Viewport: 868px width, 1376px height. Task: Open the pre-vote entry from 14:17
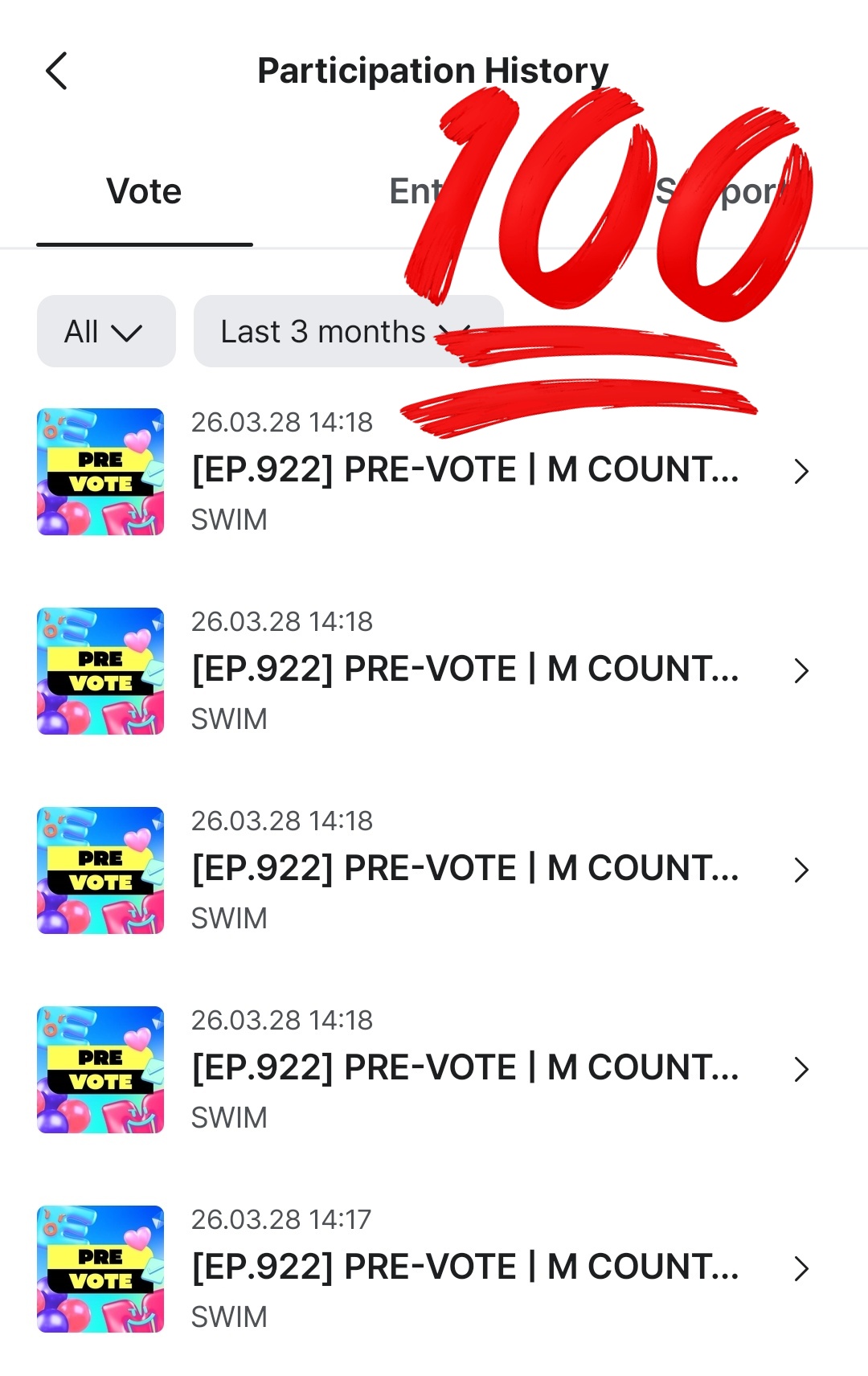click(x=465, y=1267)
